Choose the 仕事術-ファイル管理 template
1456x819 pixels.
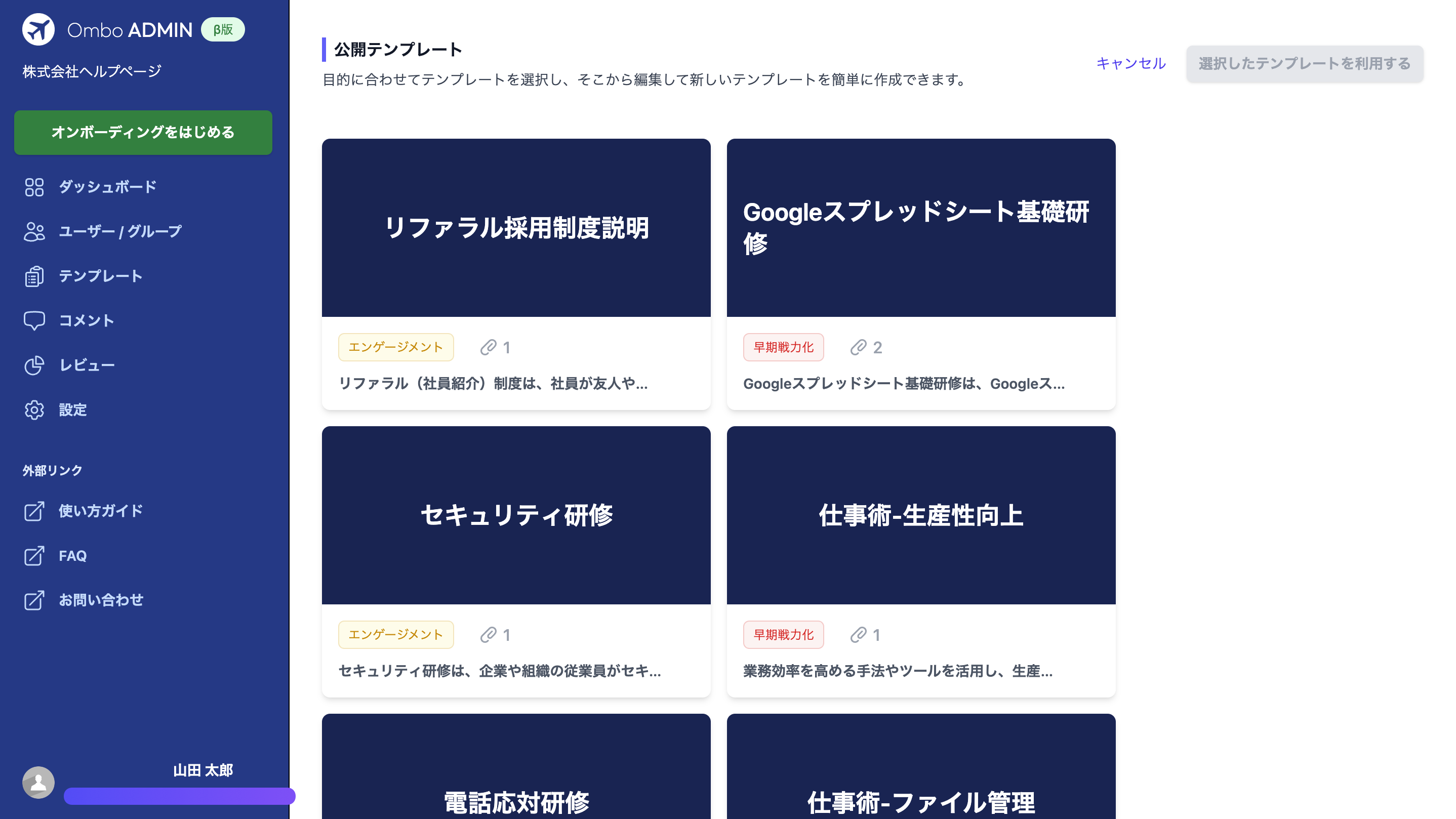point(921,791)
